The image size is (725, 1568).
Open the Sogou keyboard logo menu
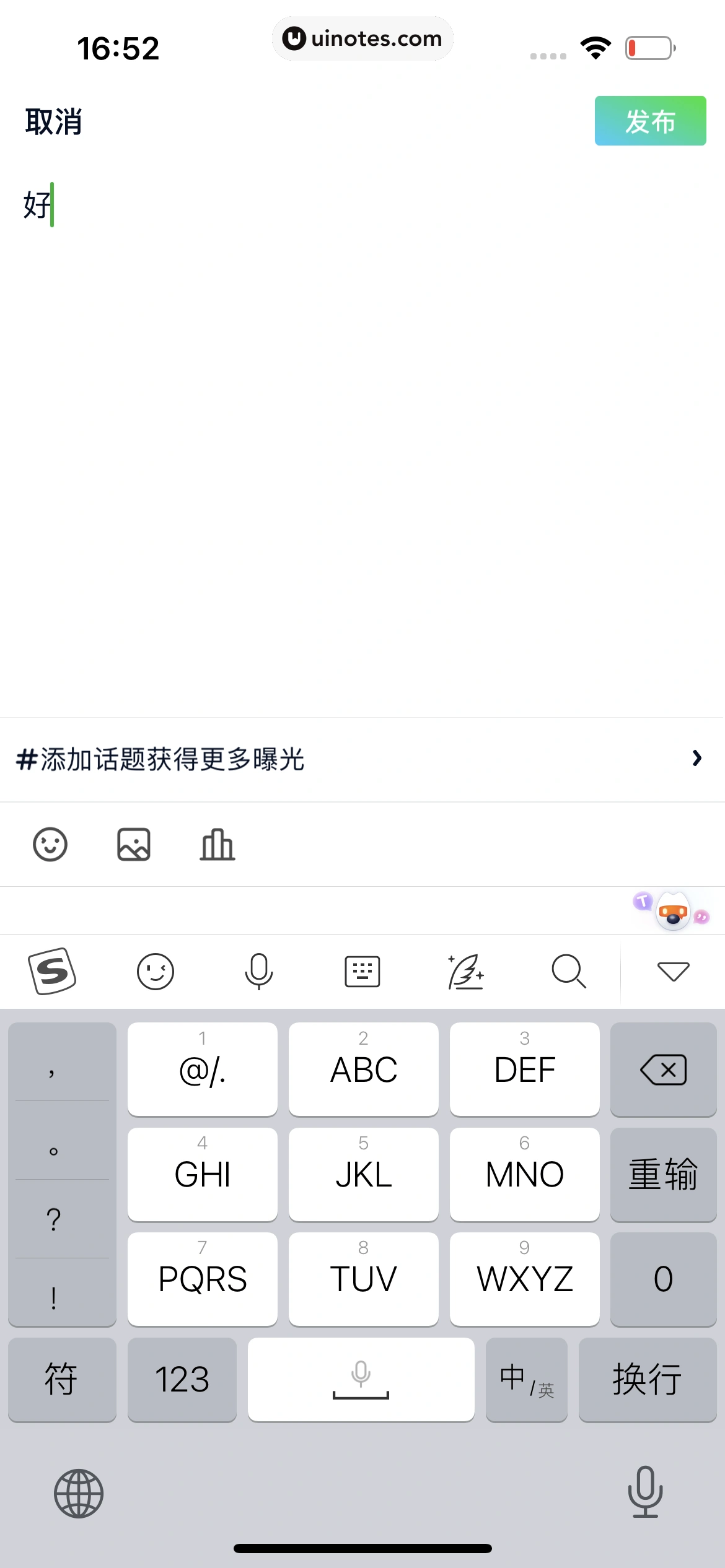(52, 971)
